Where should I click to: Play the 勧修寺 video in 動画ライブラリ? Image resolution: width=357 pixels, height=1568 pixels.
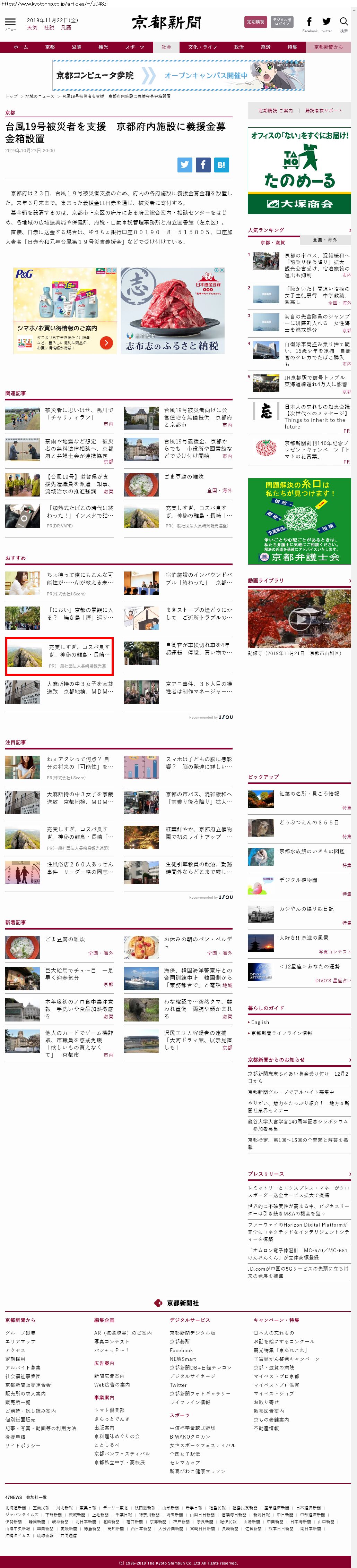[299, 619]
